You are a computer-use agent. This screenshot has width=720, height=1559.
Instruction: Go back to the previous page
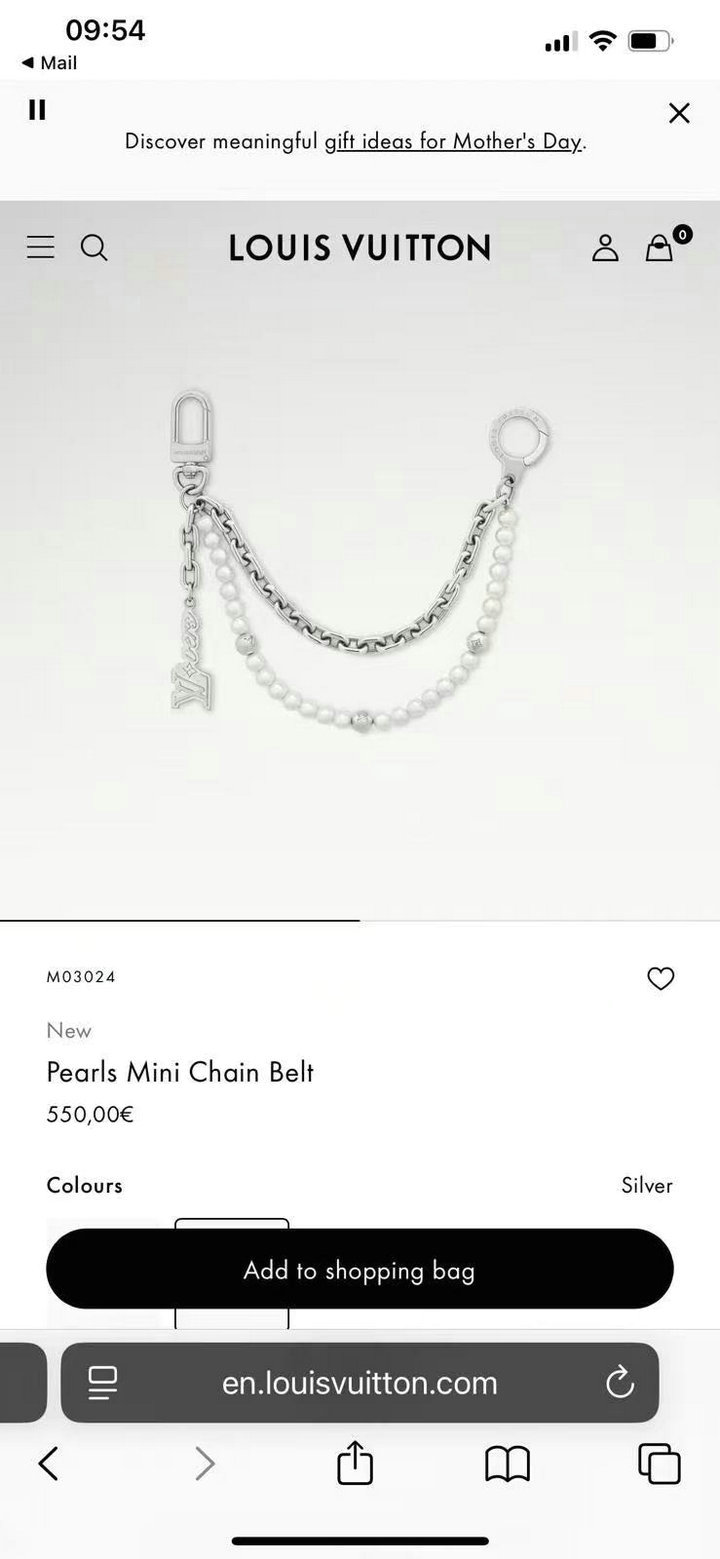pos(48,1464)
